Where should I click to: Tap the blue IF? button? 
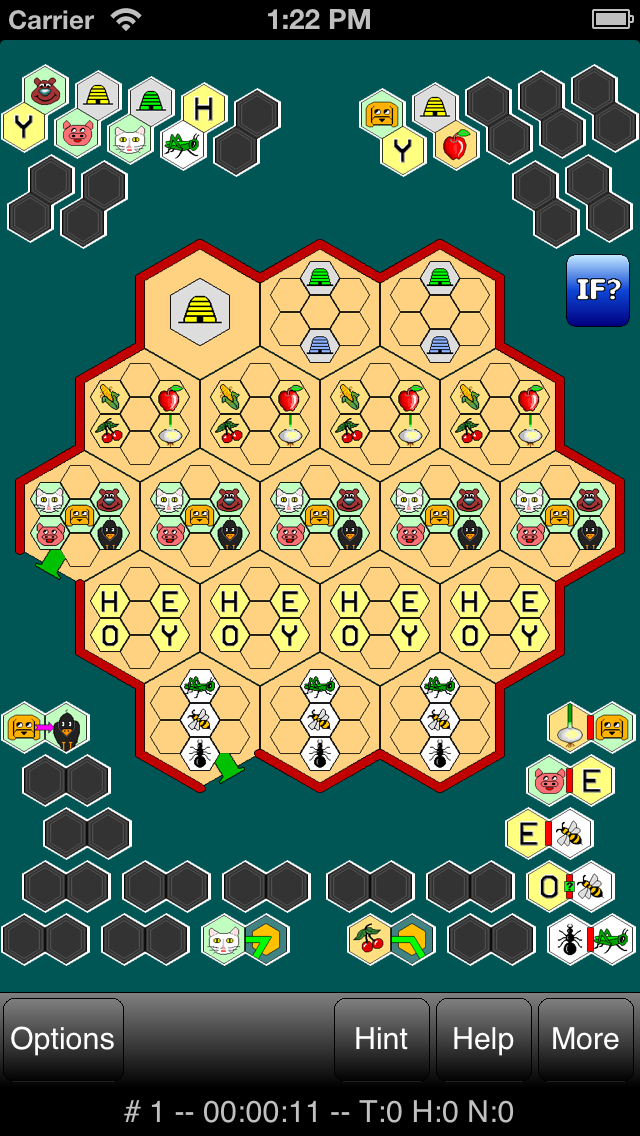tap(598, 290)
